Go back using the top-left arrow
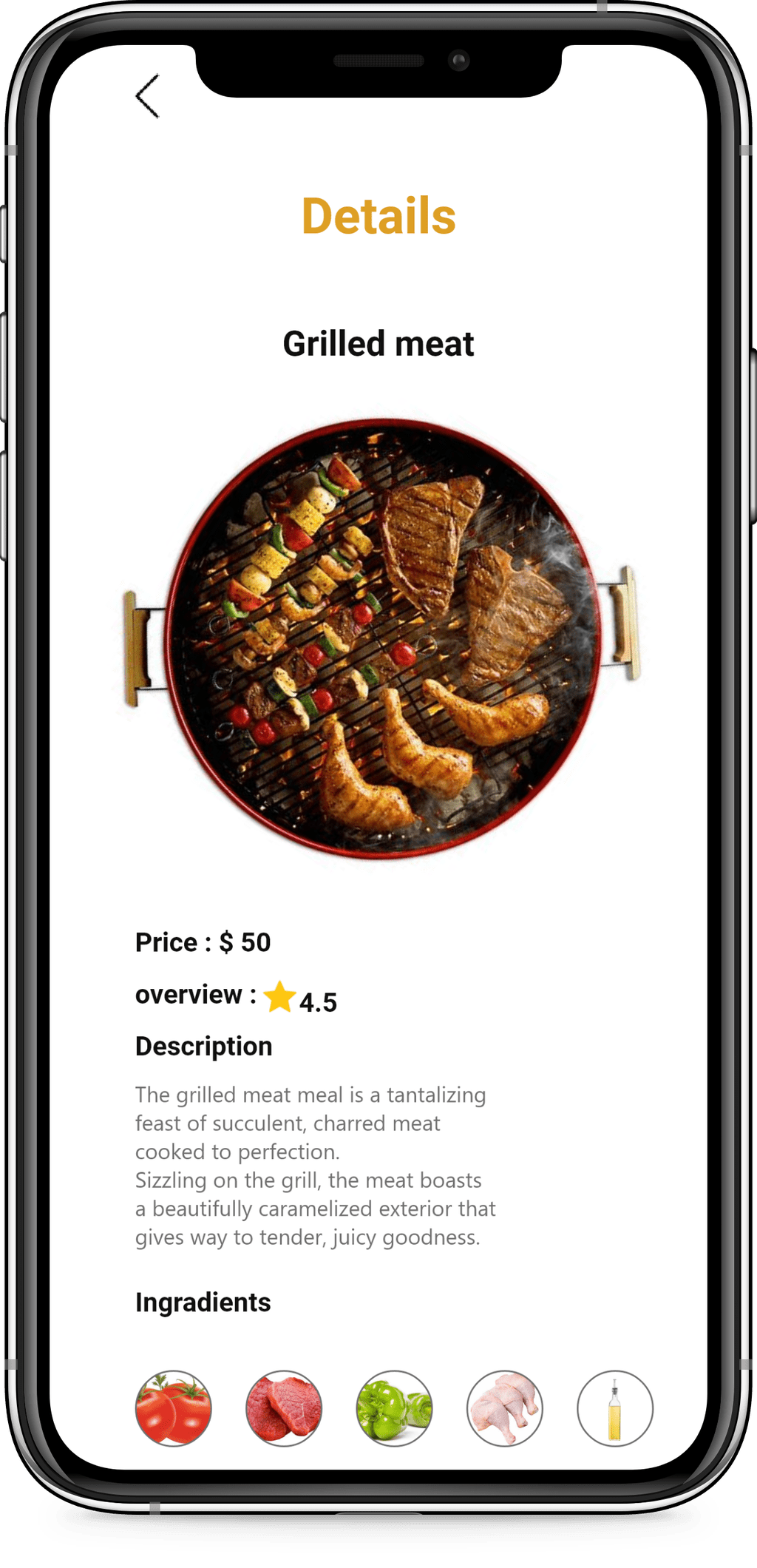 pos(148,96)
